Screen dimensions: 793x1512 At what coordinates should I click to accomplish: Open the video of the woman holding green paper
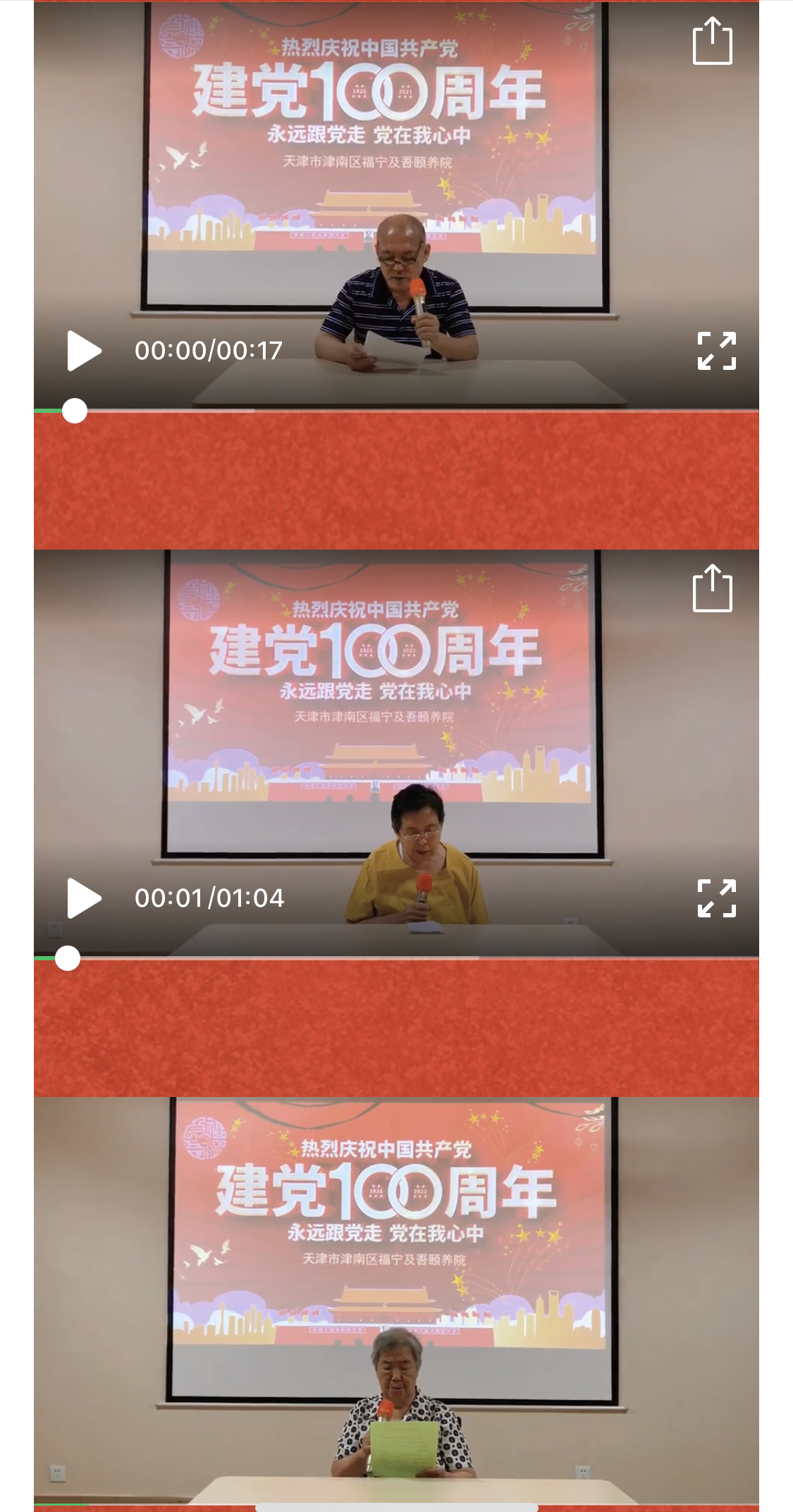[x=396, y=1303]
